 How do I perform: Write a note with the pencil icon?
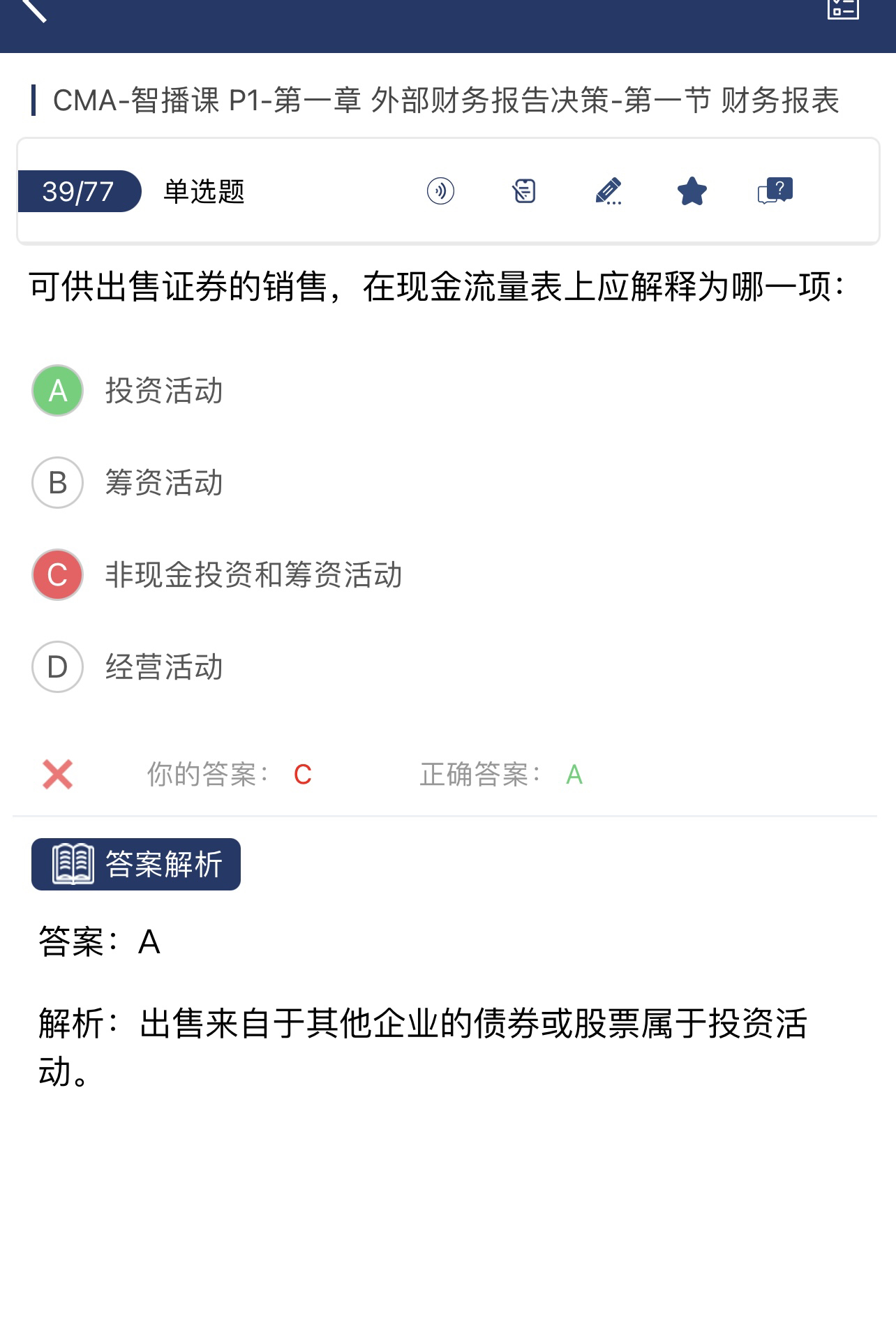click(x=608, y=191)
